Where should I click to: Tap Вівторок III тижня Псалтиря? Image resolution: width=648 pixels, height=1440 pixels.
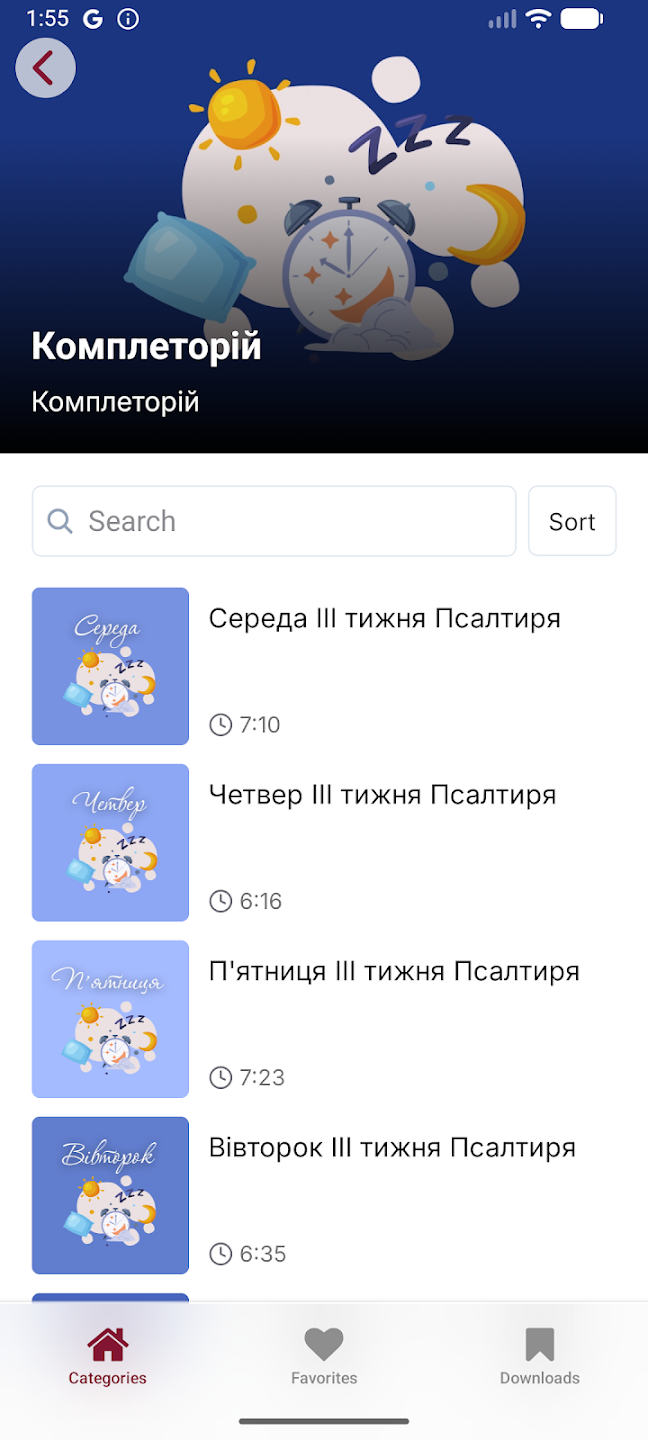pyautogui.click(x=392, y=1148)
